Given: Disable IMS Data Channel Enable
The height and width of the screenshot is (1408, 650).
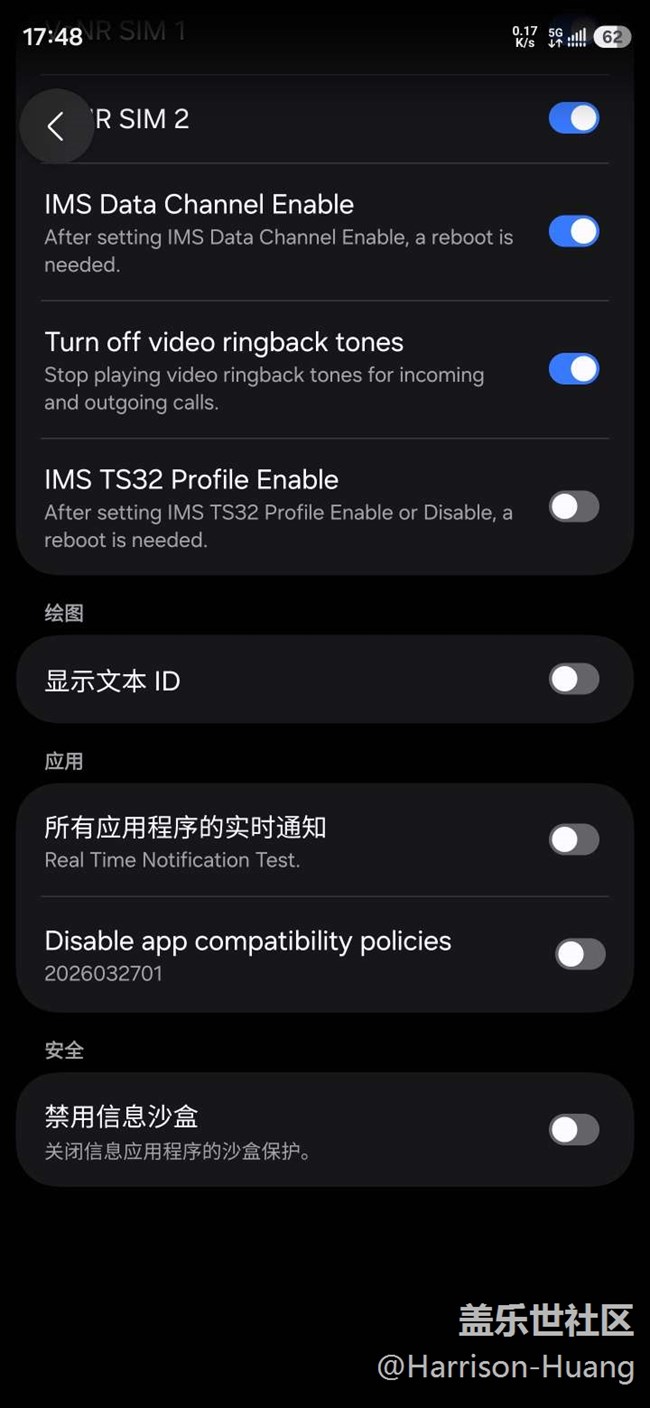Looking at the screenshot, I should point(574,232).
